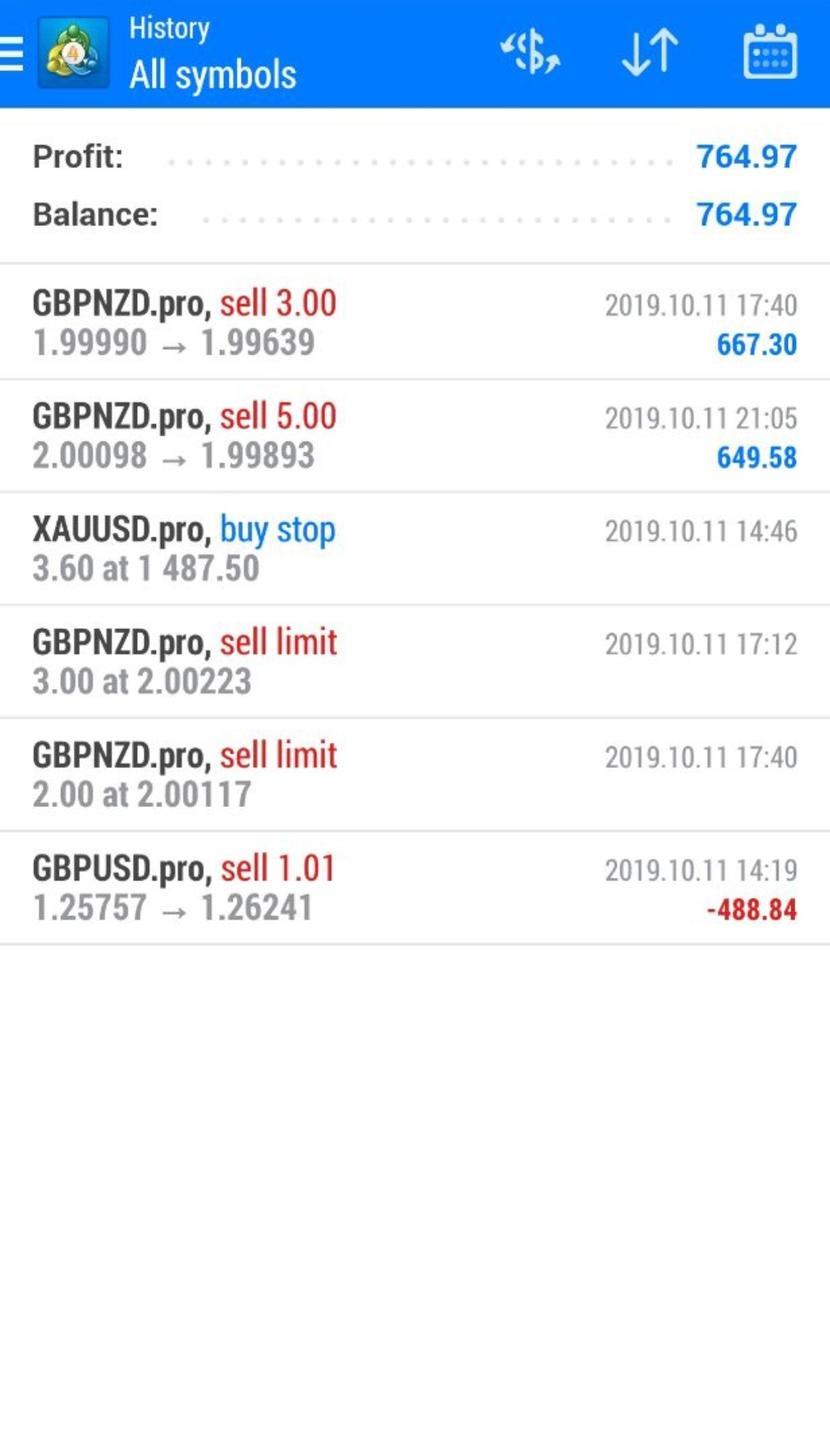Open the side menu drawer

(12, 53)
